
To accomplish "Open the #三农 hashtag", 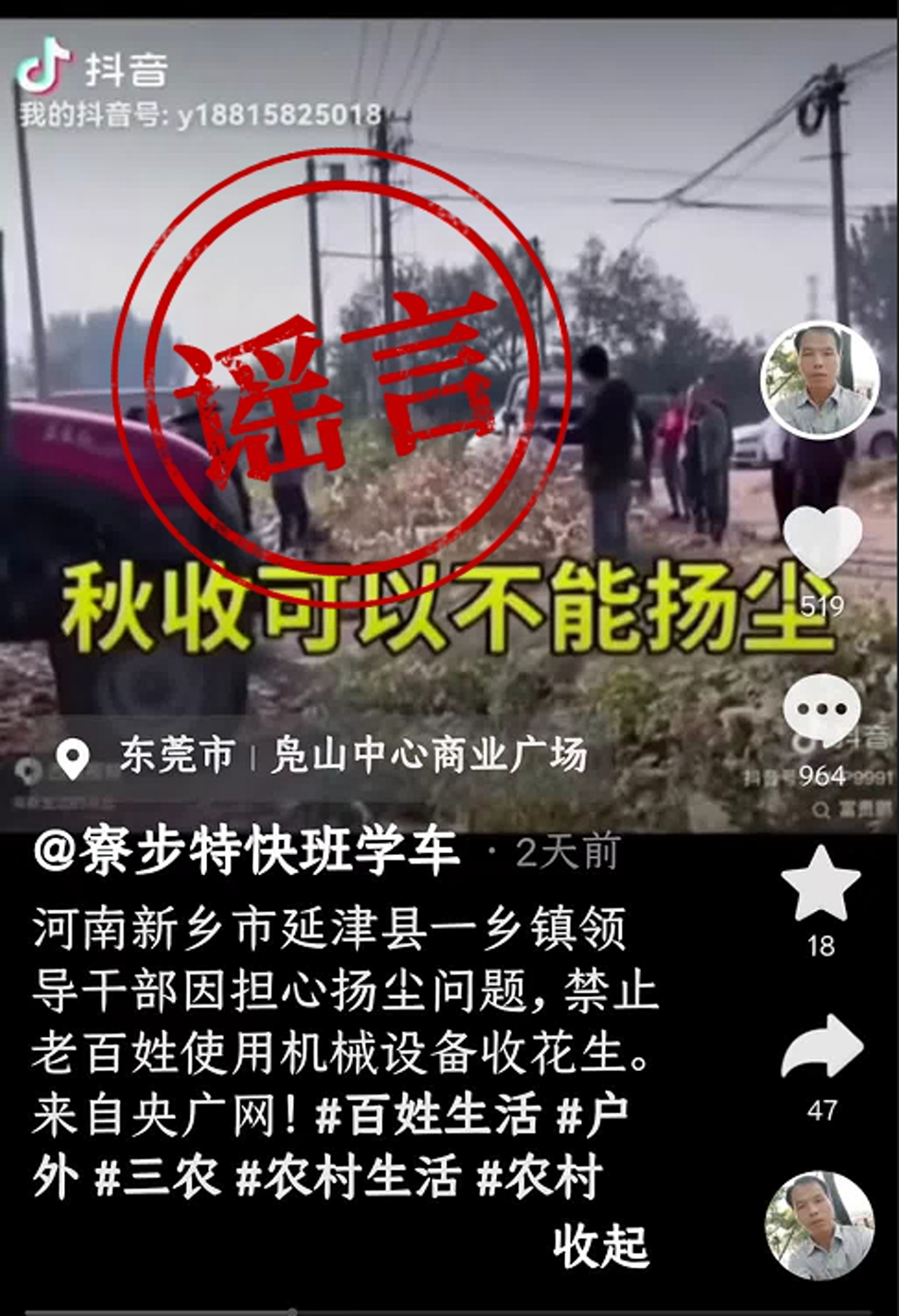I will [x=157, y=1178].
